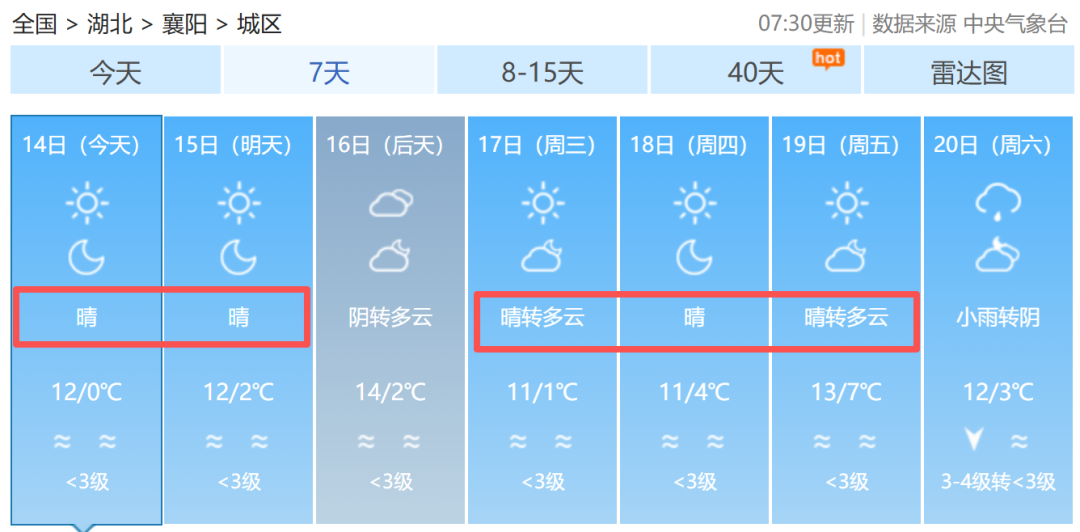Tap the 城区 breadcrumb link
Image resolution: width=1080 pixels, height=532 pixels.
[x=259, y=23]
